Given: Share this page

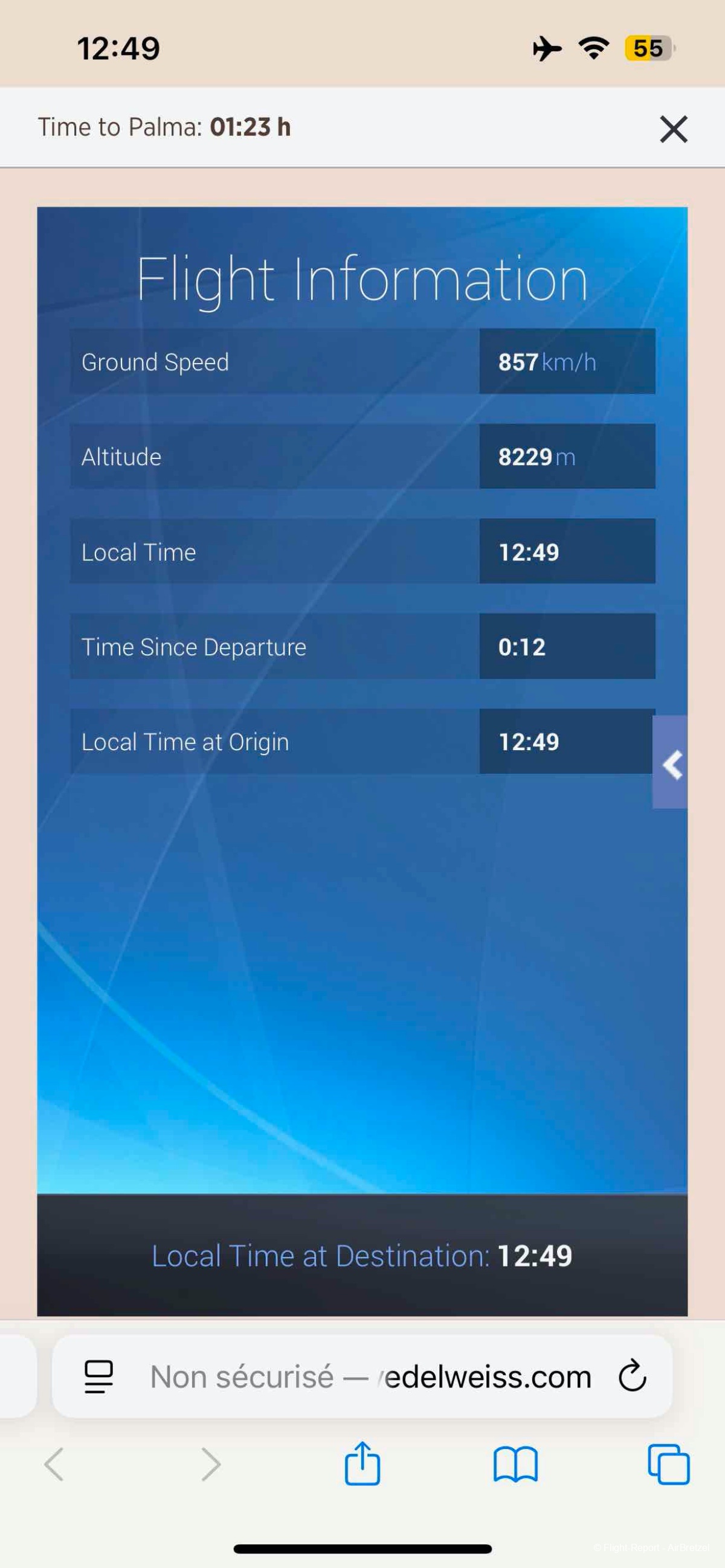Looking at the screenshot, I should click(362, 1464).
